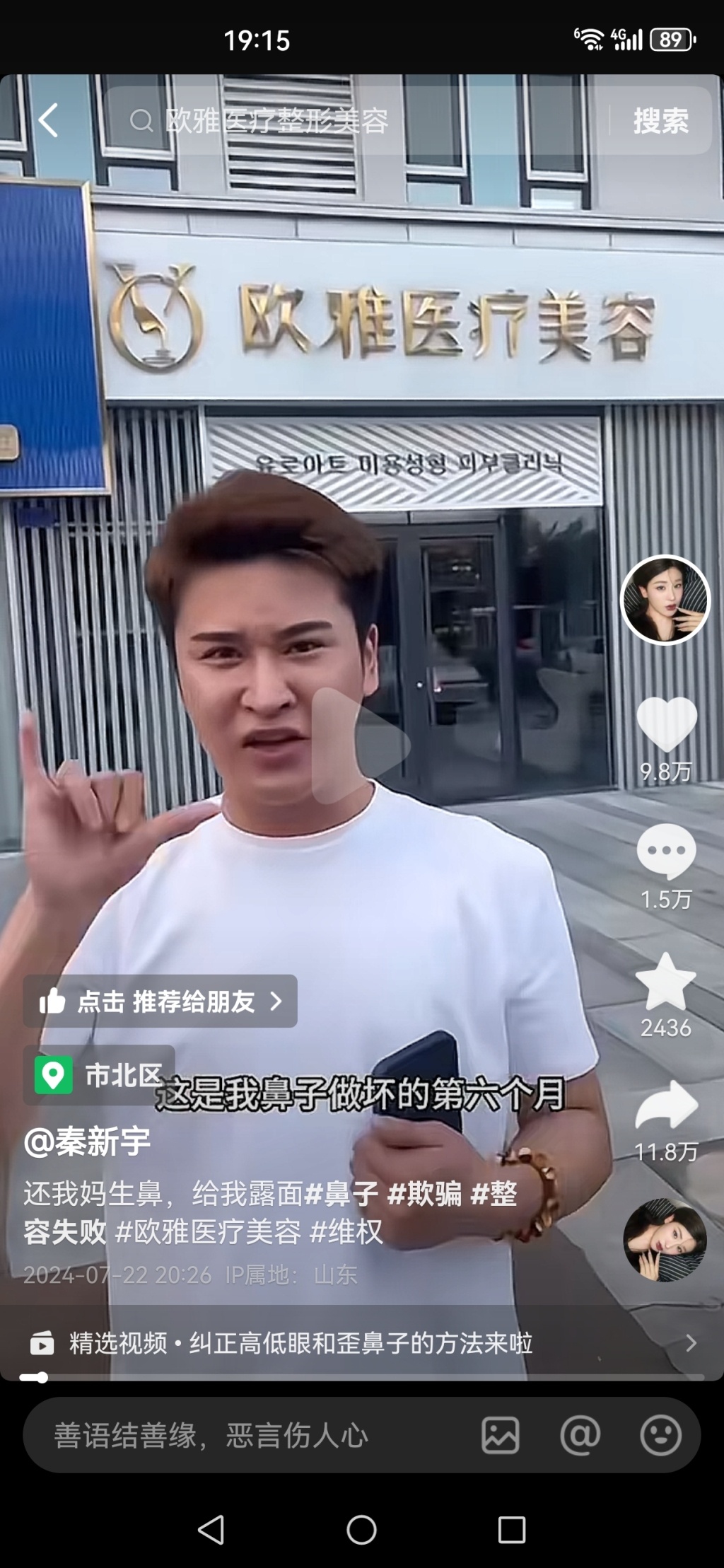724x1568 pixels.
Task: Open the @秦新宇 username
Action: [88, 1142]
